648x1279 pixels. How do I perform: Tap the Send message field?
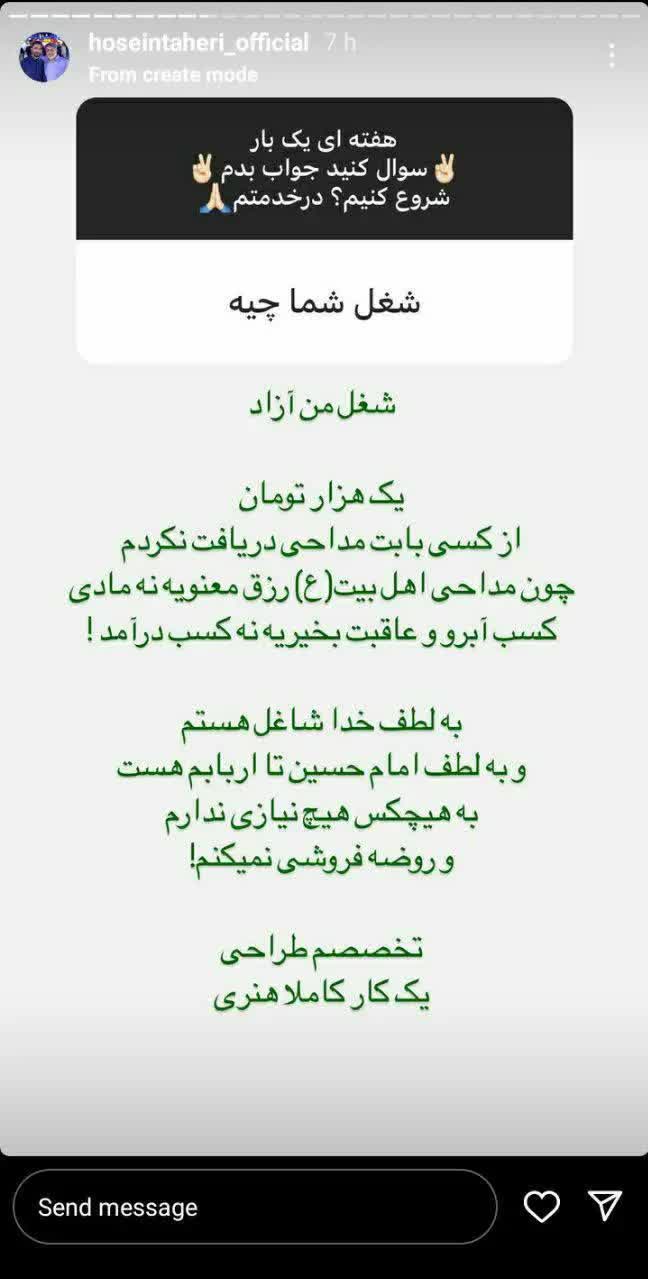click(255, 1207)
